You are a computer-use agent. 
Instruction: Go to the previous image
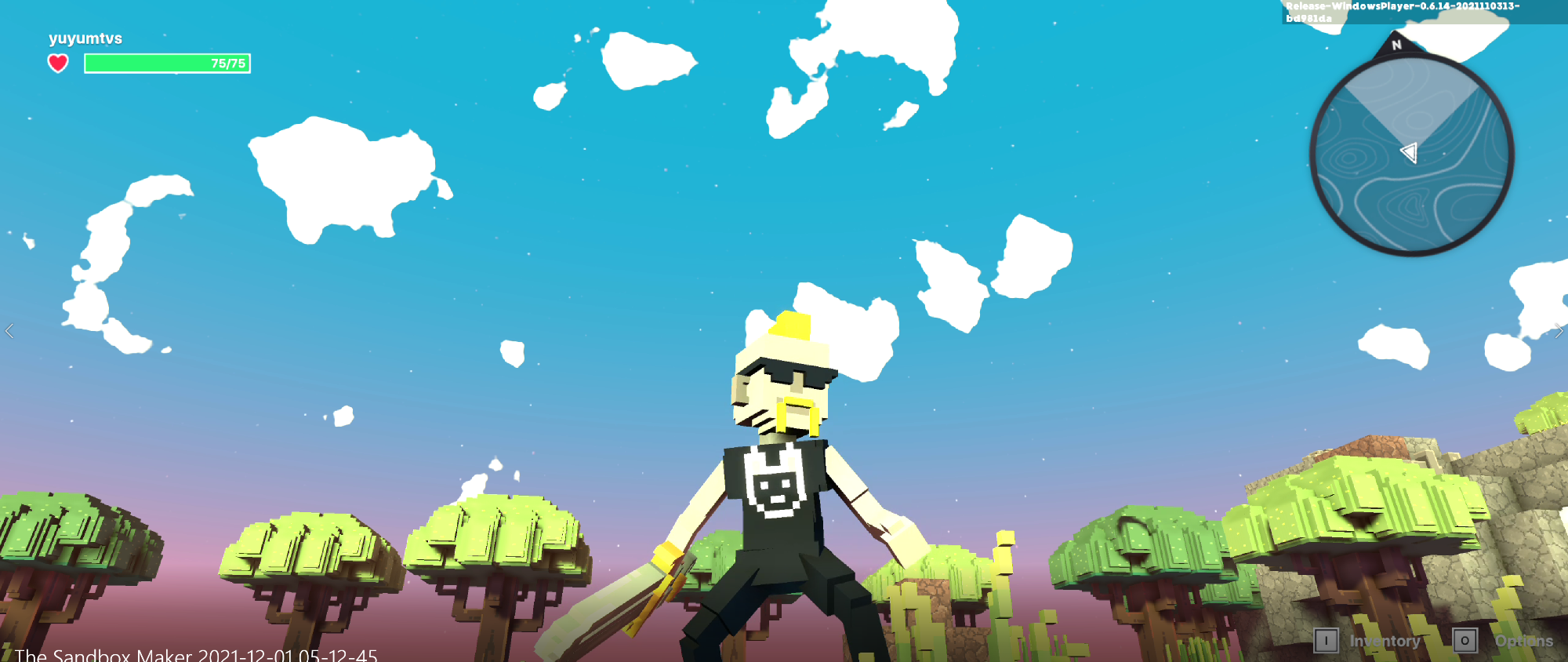click(9, 331)
